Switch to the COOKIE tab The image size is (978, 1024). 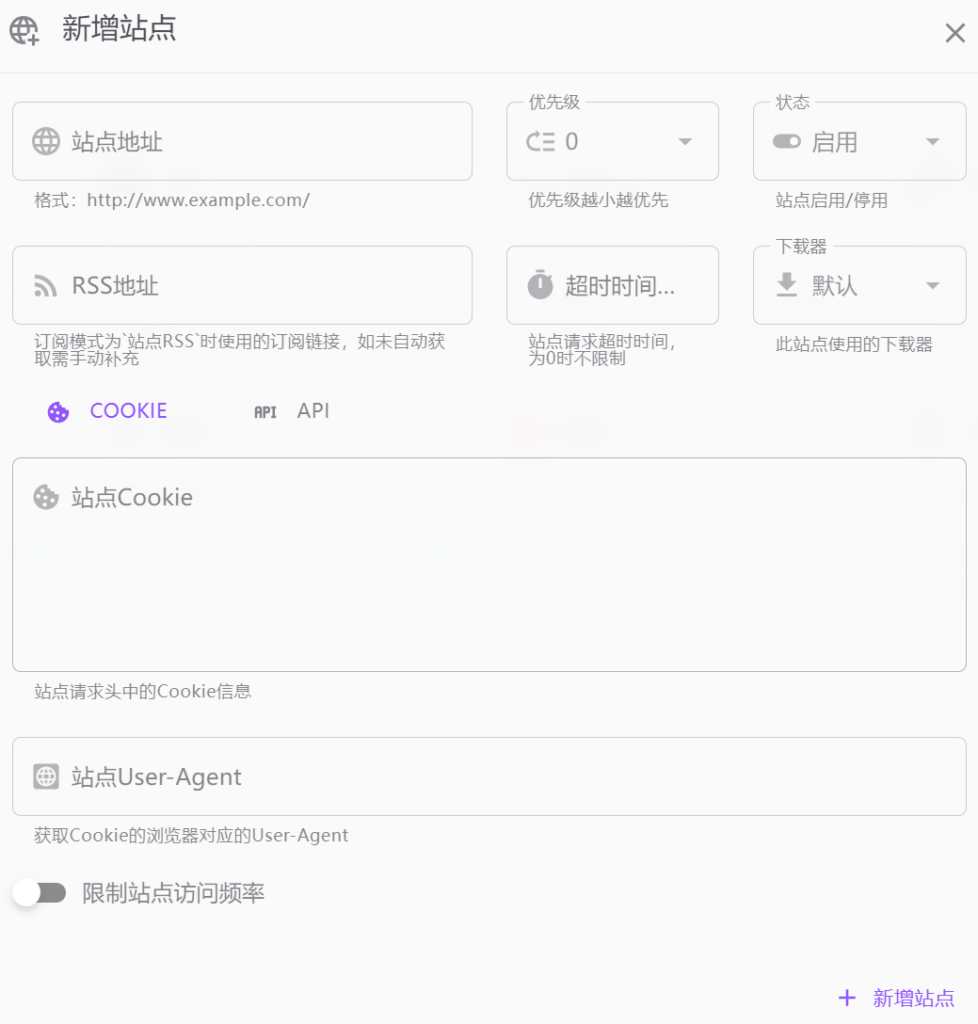pos(108,411)
